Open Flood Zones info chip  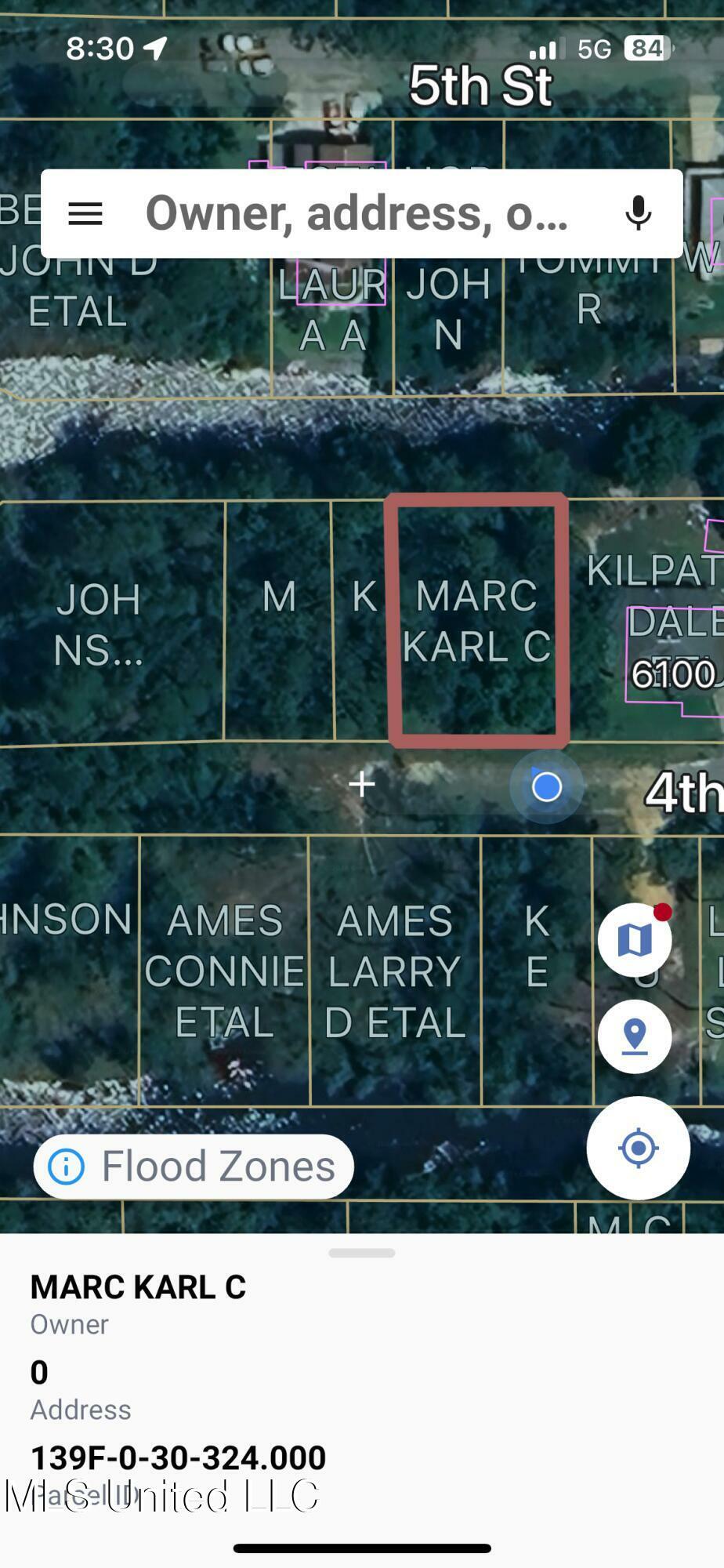point(194,1166)
